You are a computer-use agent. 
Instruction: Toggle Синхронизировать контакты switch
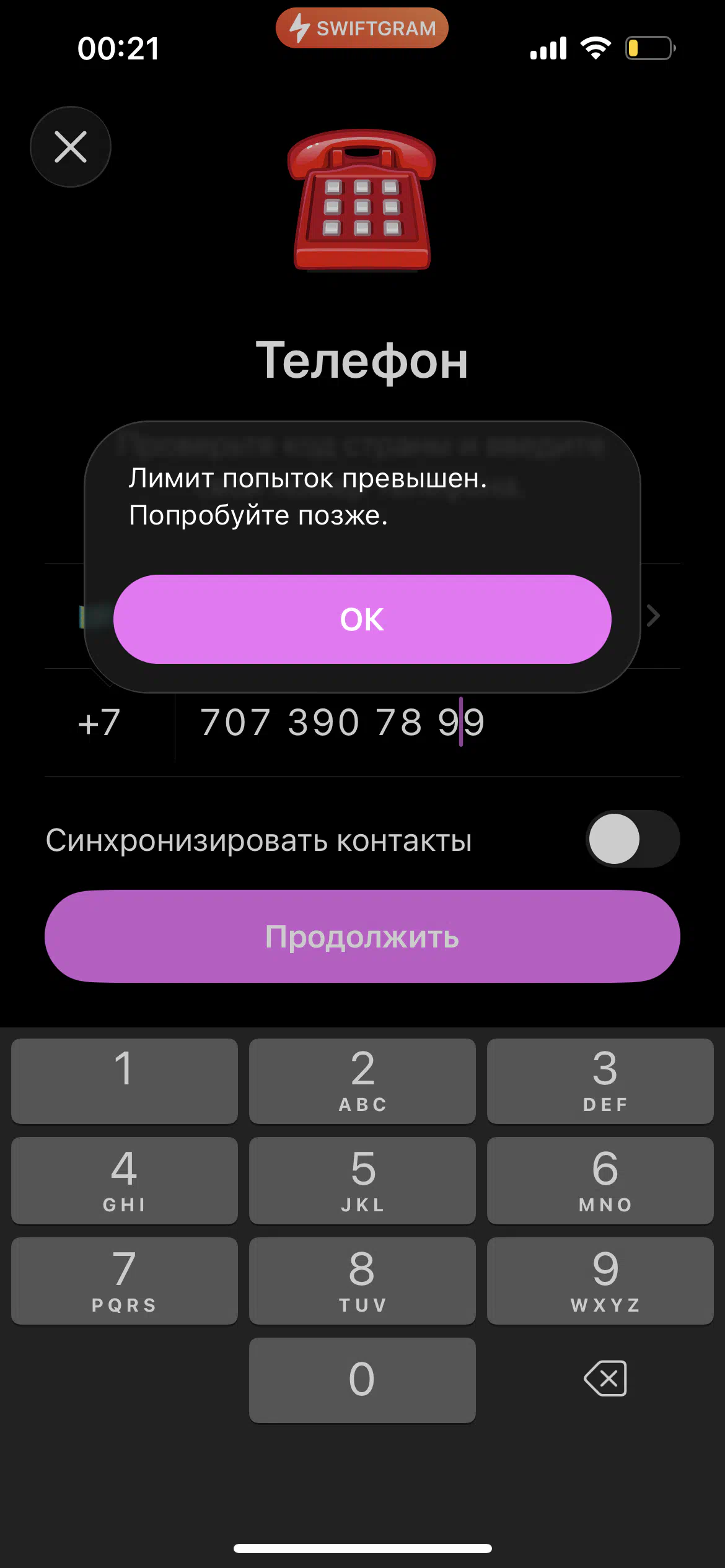tap(632, 839)
